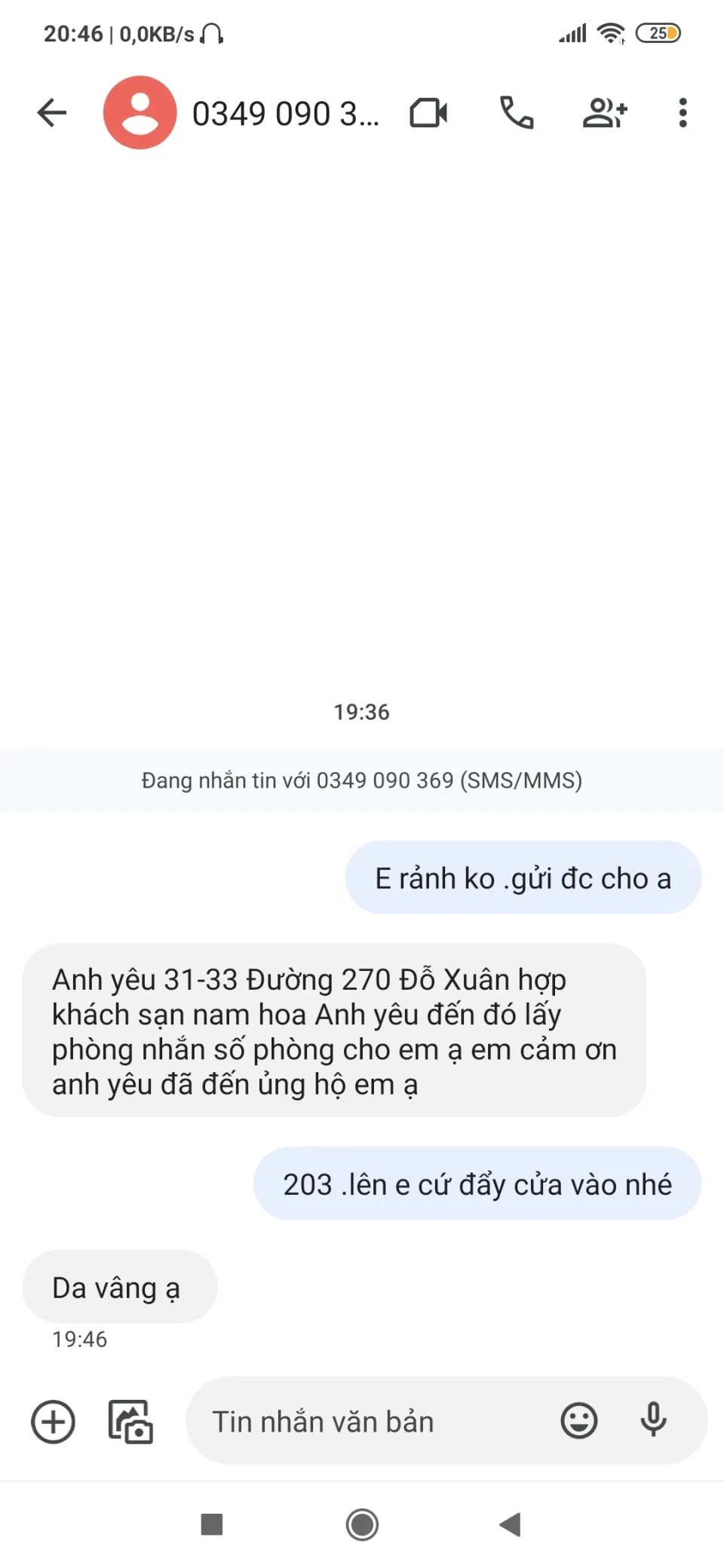Open the contact avatar for 0349 090 369
This screenshot has height=1568, width=724.
(x=140, y=113)
